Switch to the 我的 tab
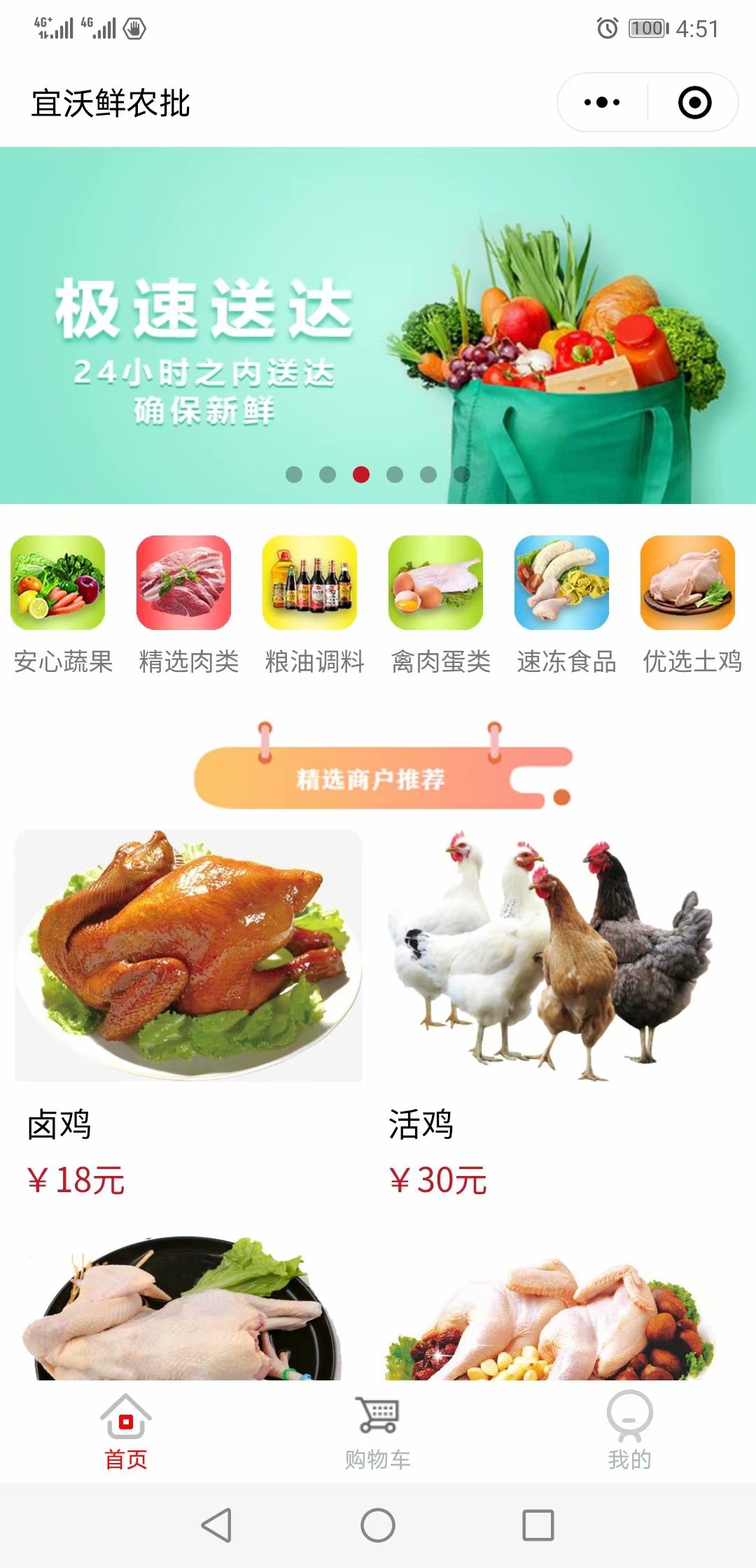This screenshot has width=756, height=1568. (629, 1431)
